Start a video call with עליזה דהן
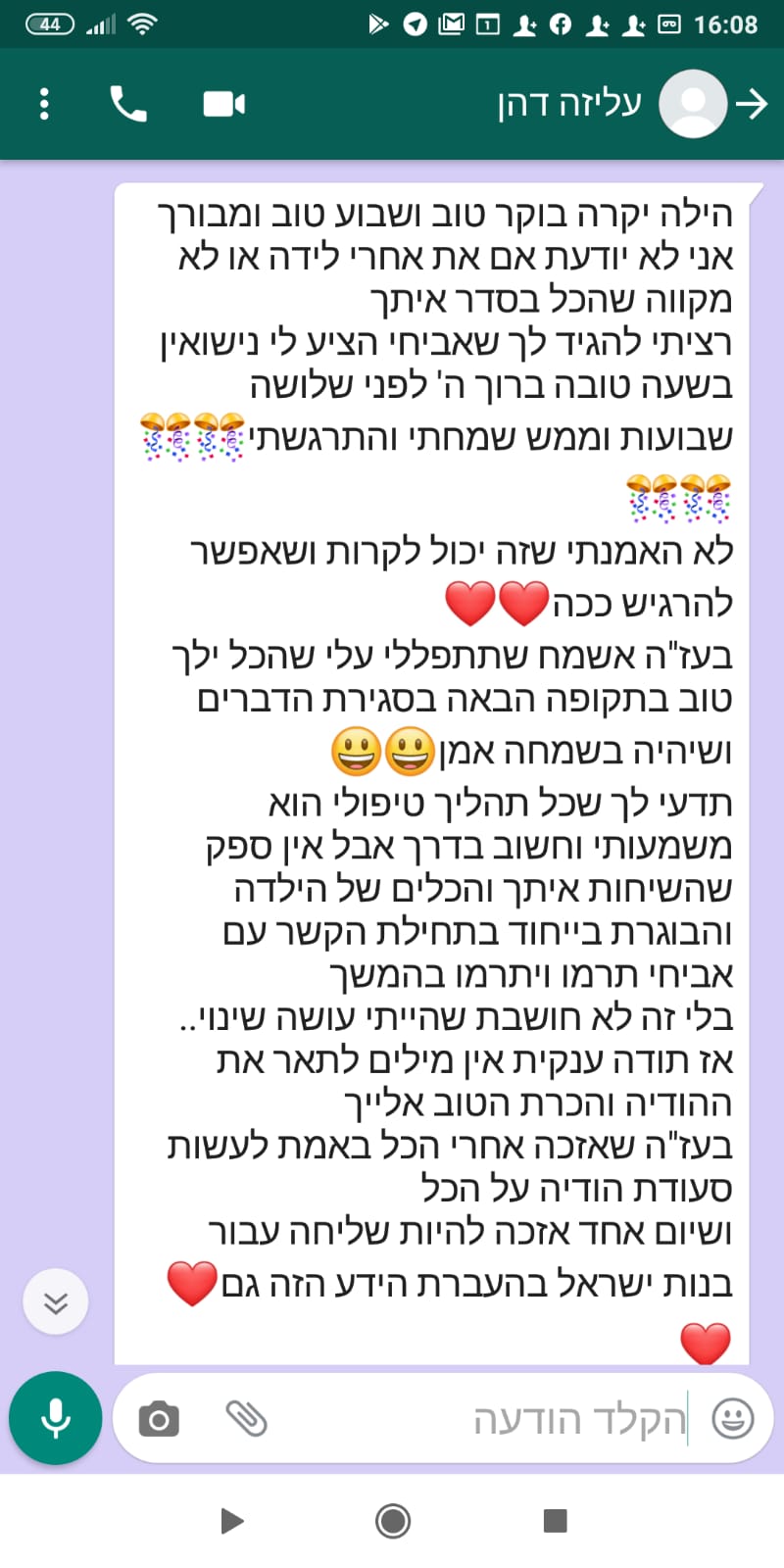Screen dimensions: 784x1568 click(x=223, y=104)
